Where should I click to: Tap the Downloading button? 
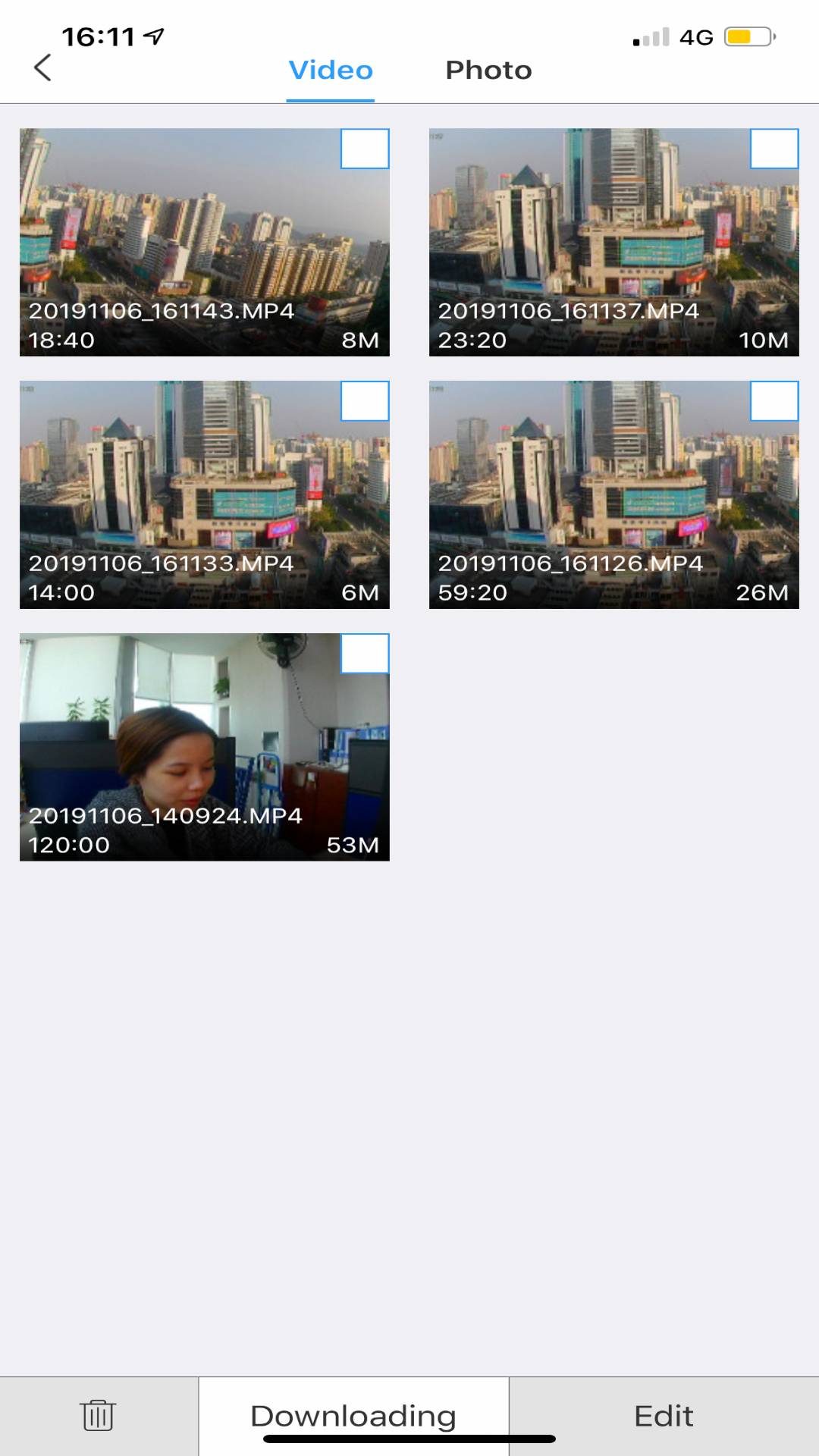coord(355,1414)
